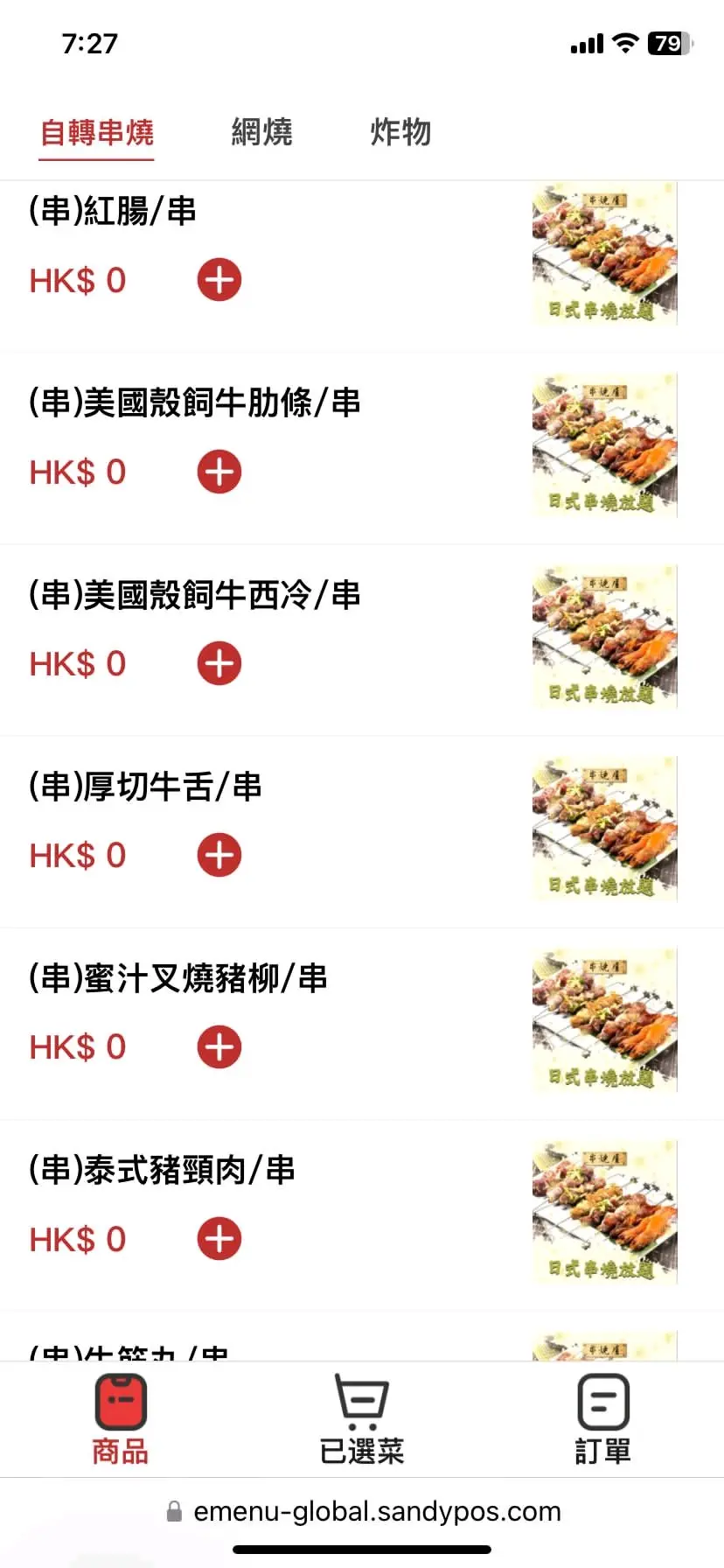The width and height of the screenshot is (724, 1568).
Task: Switch to the 網燒 category tab
Action: 261,132
